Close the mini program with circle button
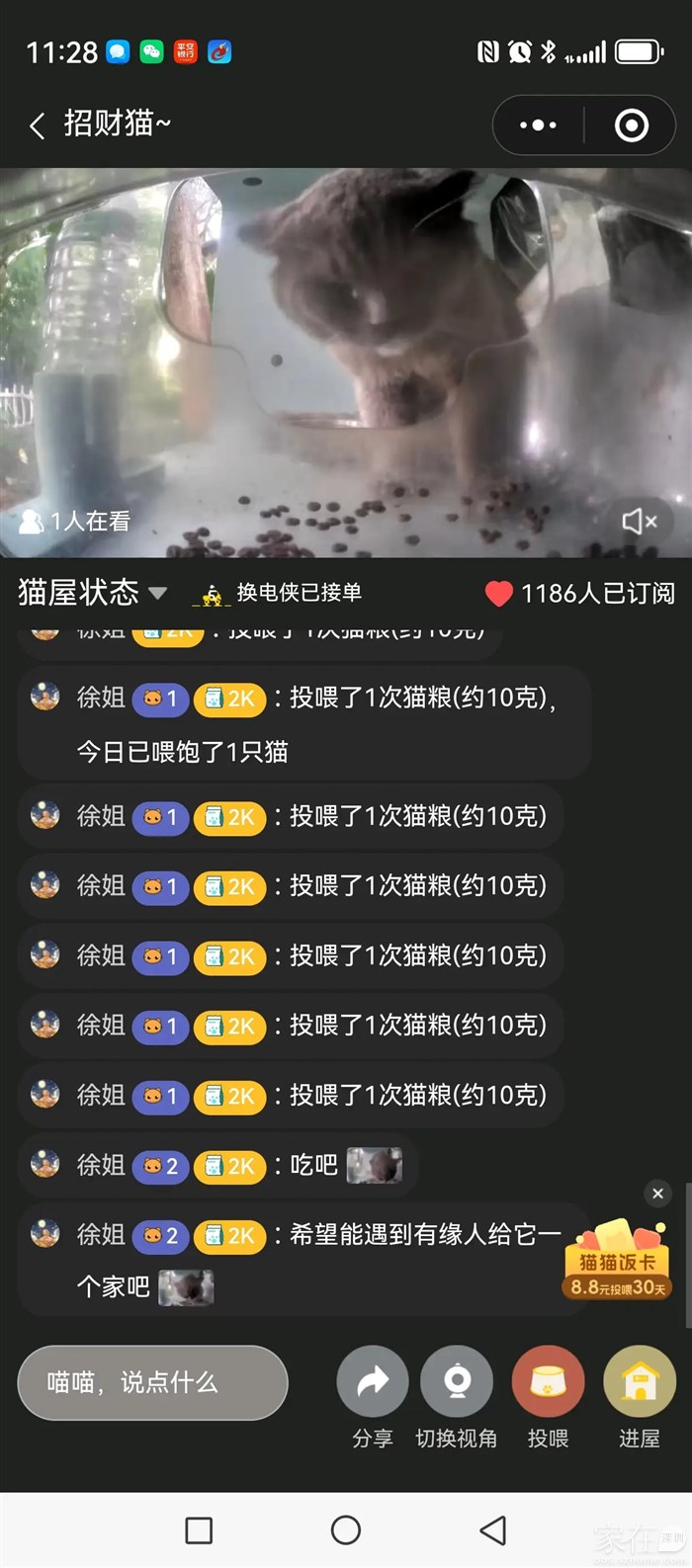The width and height of the screenshot is (692, 1568). click(x=631, y=125)
